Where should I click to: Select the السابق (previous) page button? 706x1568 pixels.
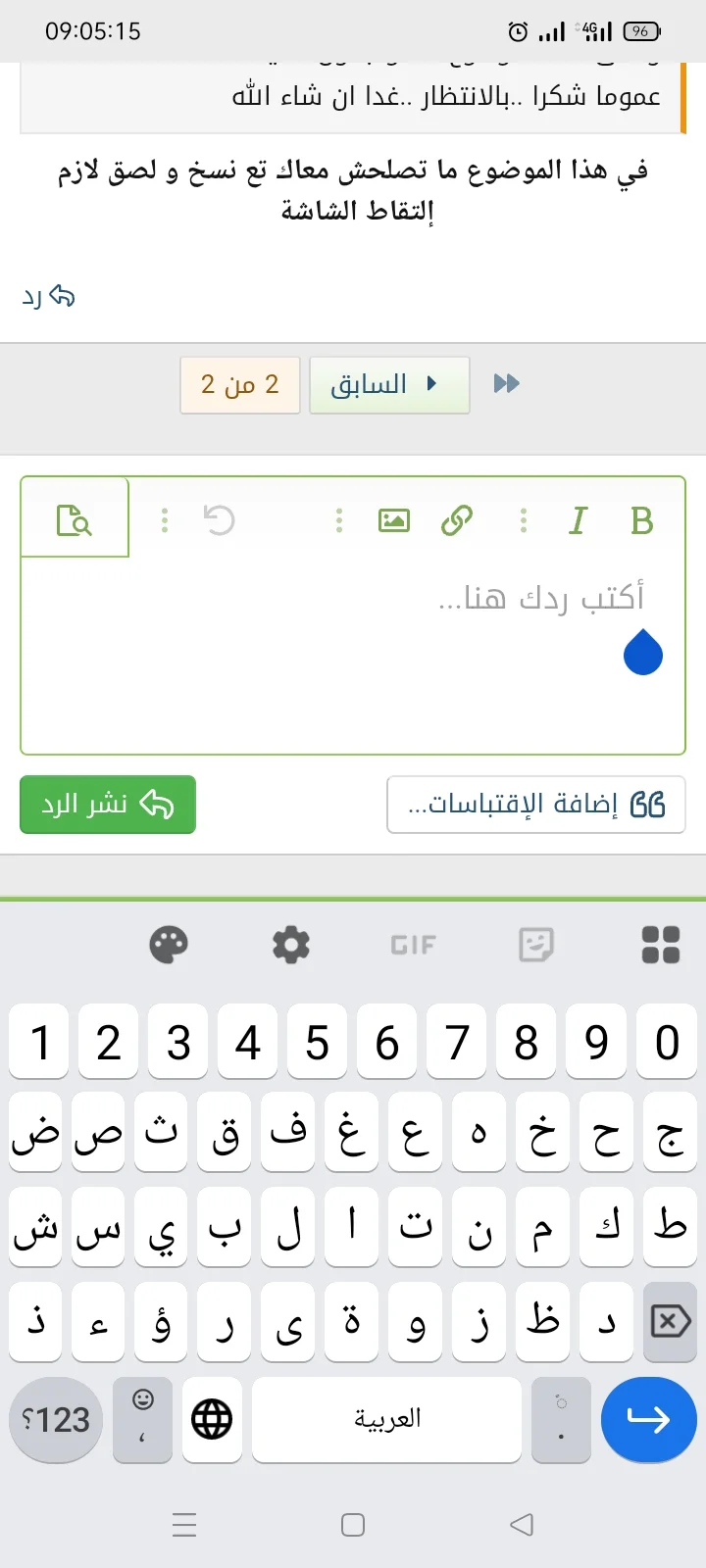(389, 384)
